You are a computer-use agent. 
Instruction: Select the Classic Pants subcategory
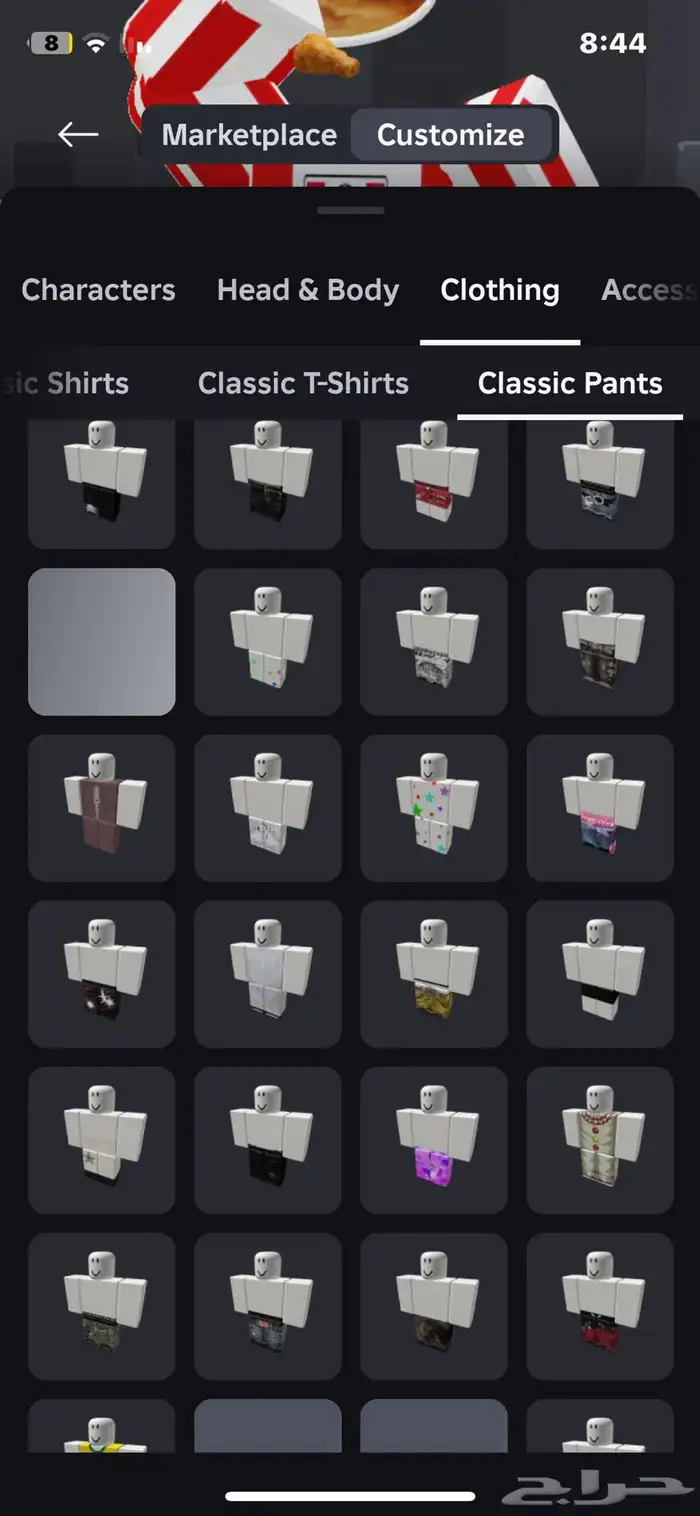(570, 383)
